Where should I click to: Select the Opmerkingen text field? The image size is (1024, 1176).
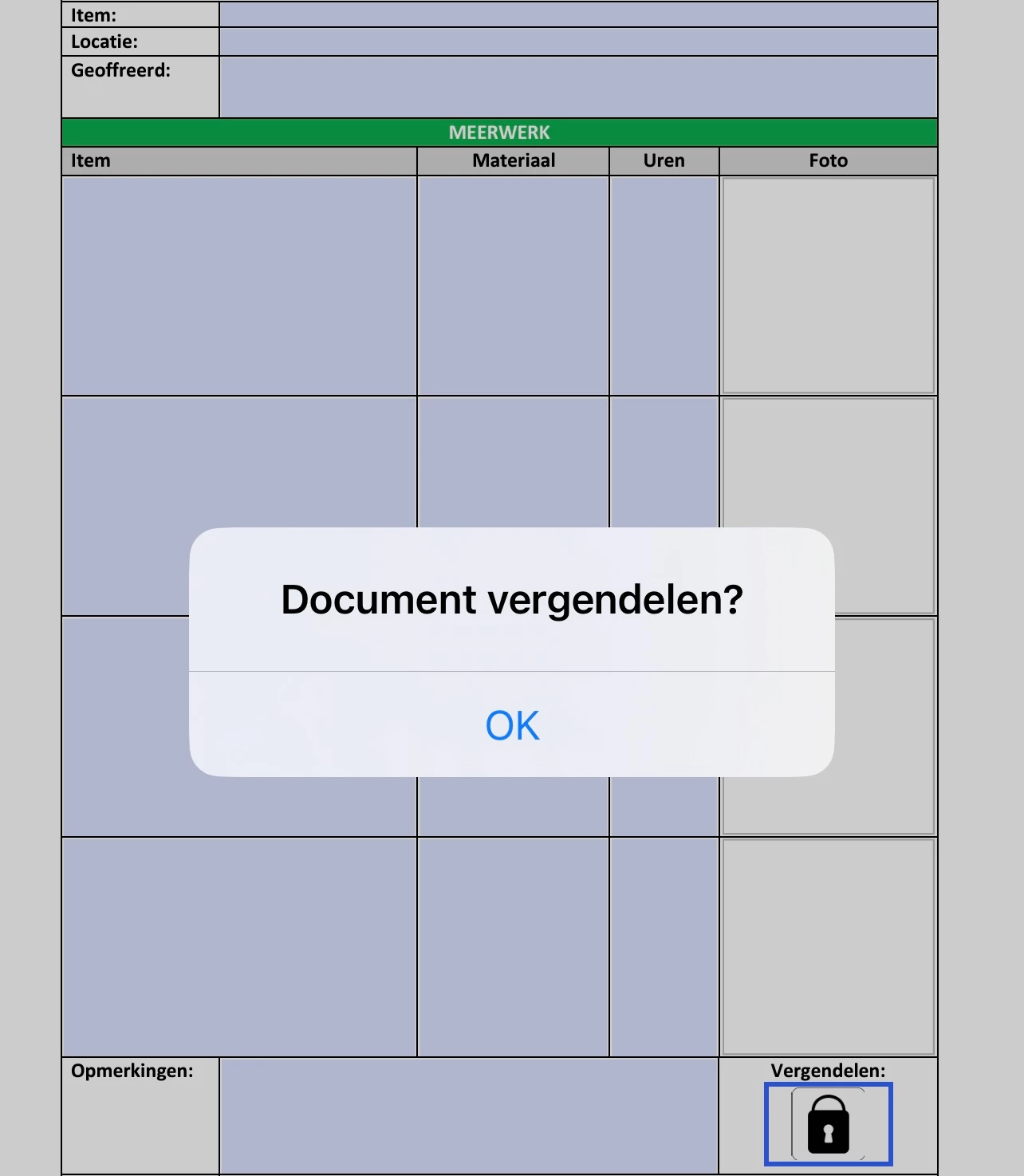469,1115
